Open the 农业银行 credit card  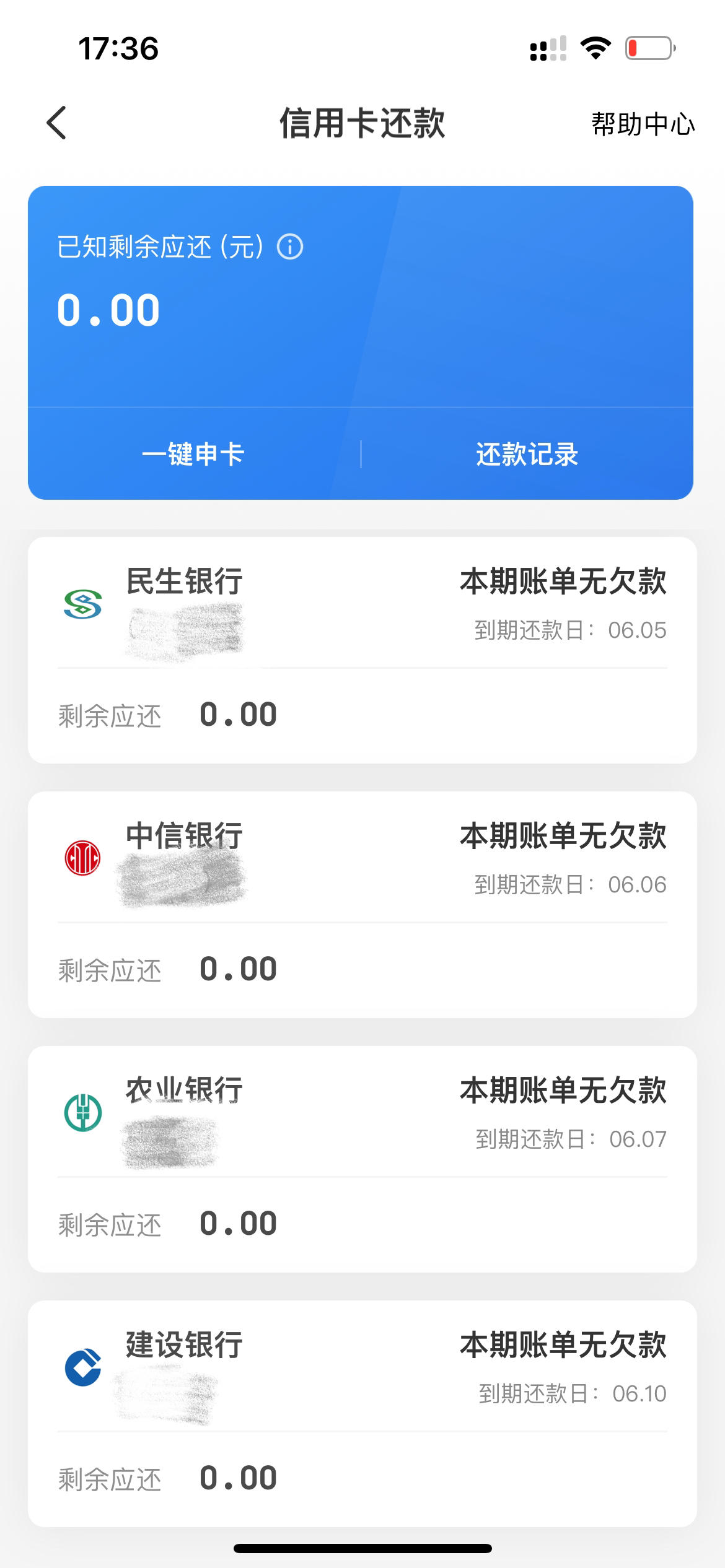362,1159
